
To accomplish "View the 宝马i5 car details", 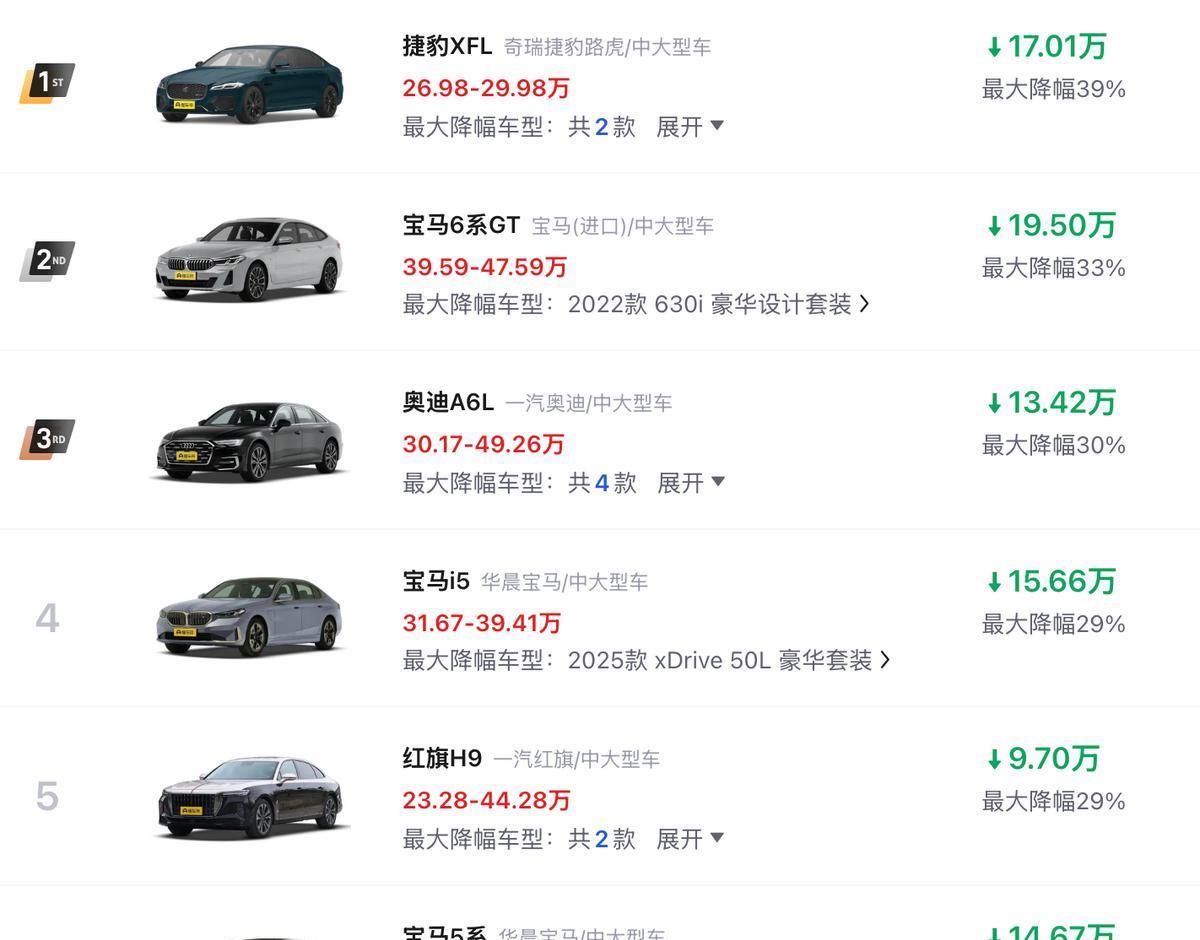I will click(436, 581).
